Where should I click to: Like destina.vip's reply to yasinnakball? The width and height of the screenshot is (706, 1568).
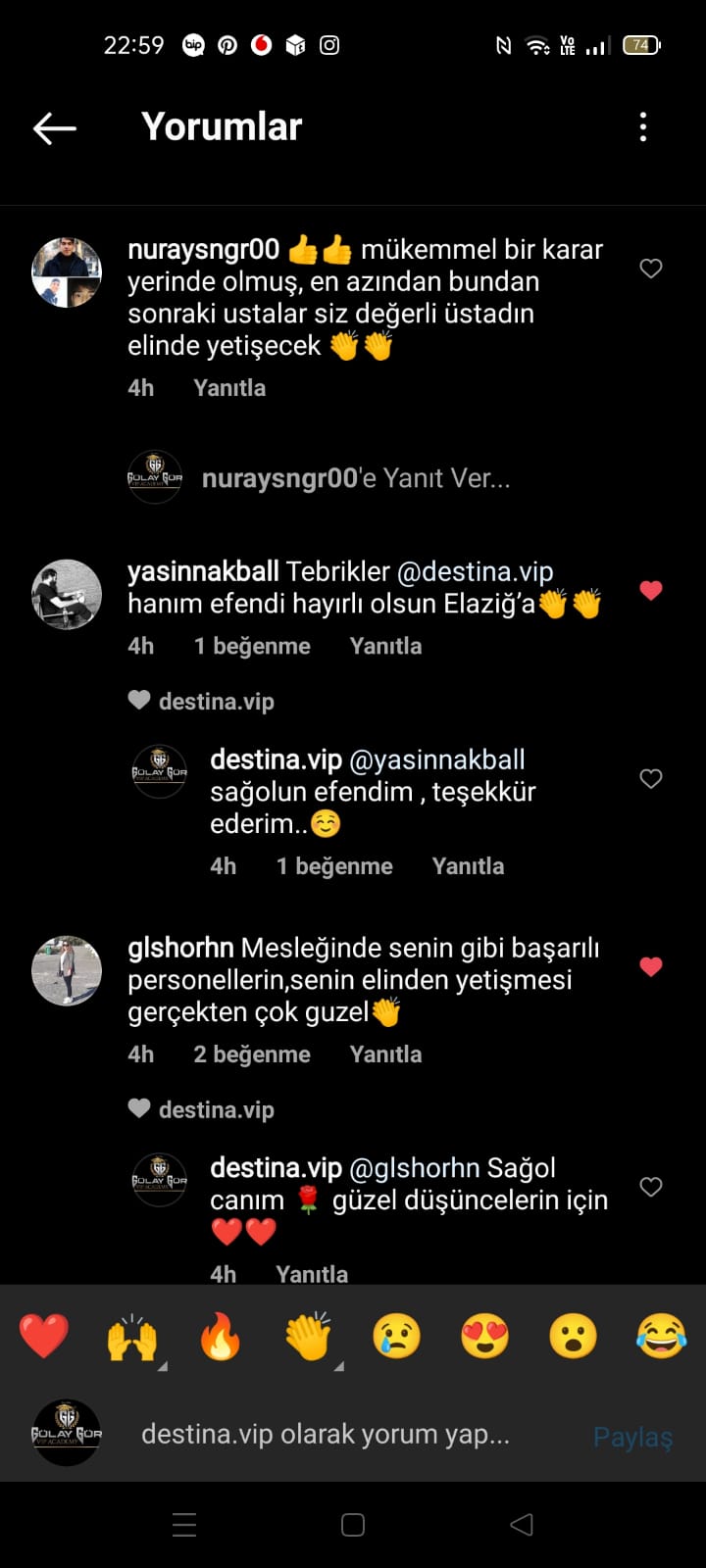tap(651, 779)
